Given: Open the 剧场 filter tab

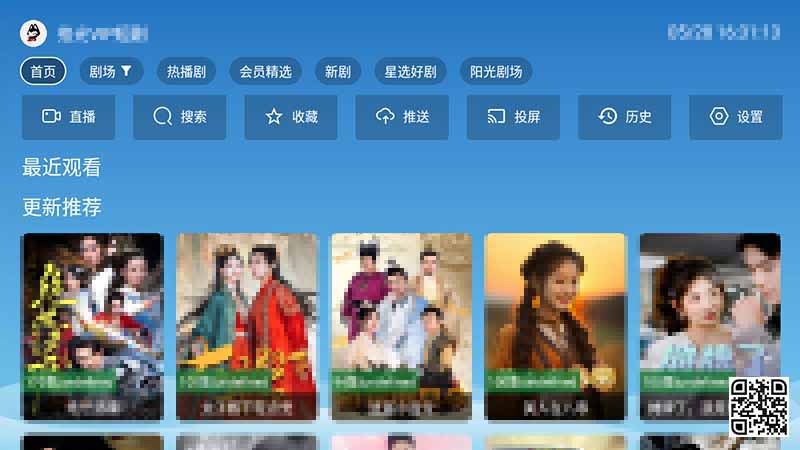Looking at the screenshot, I should (x=110, y=72).
